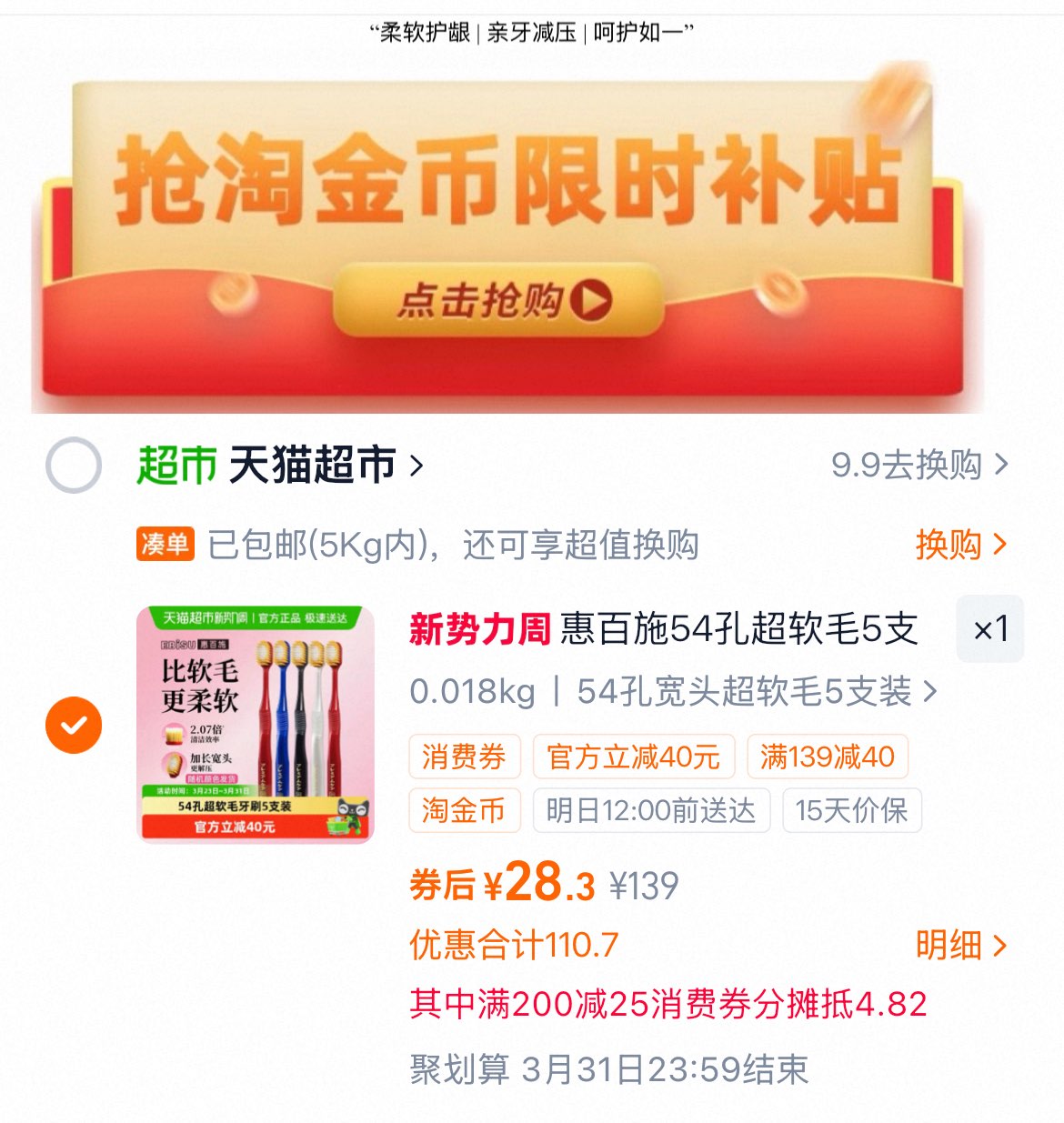This screenshot has height=1123, width=1064.
Task: Change the item quantity ×1
Action: 989,629
